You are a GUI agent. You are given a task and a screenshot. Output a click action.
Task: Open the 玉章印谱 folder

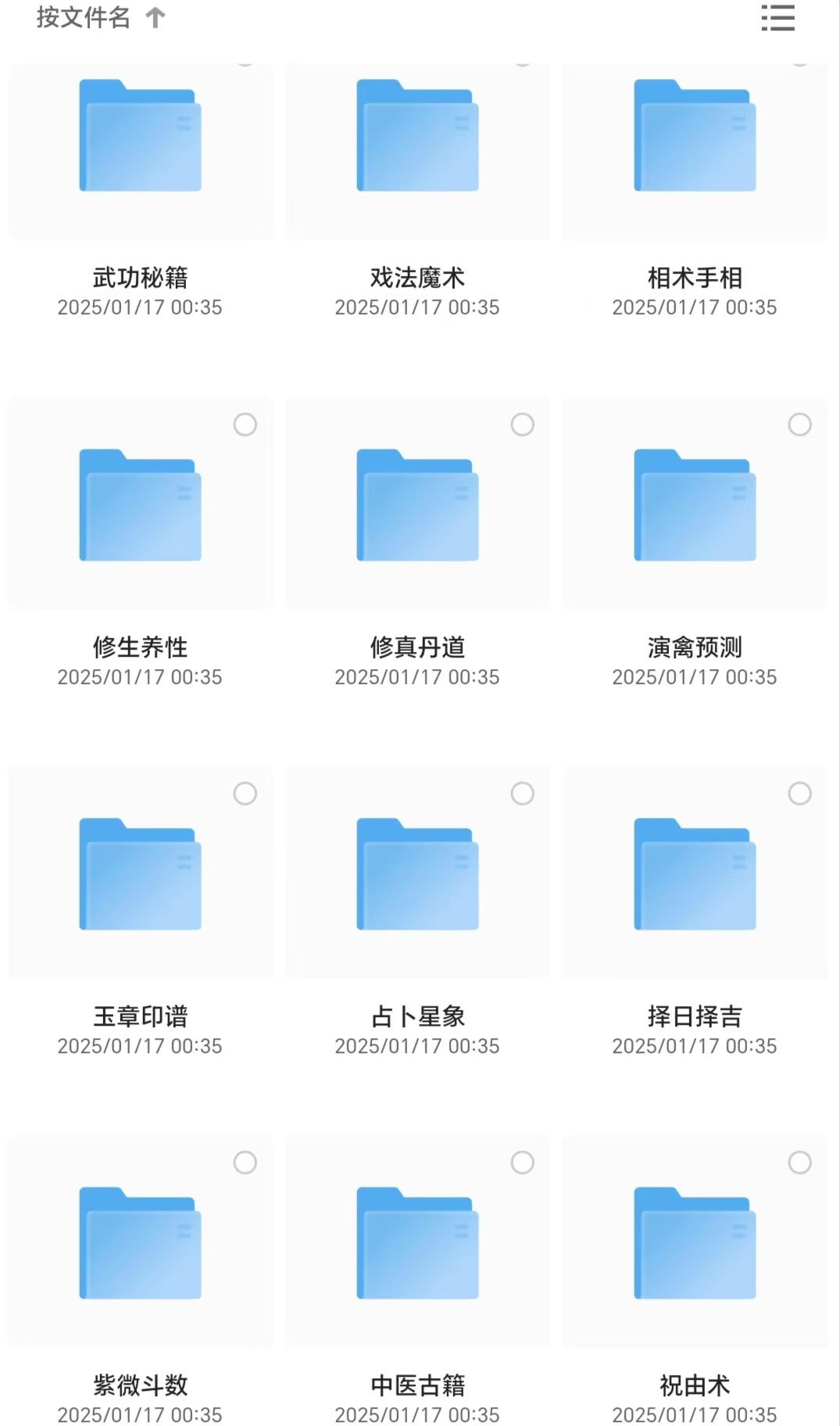pyautogui.click(x=141, y=874)
